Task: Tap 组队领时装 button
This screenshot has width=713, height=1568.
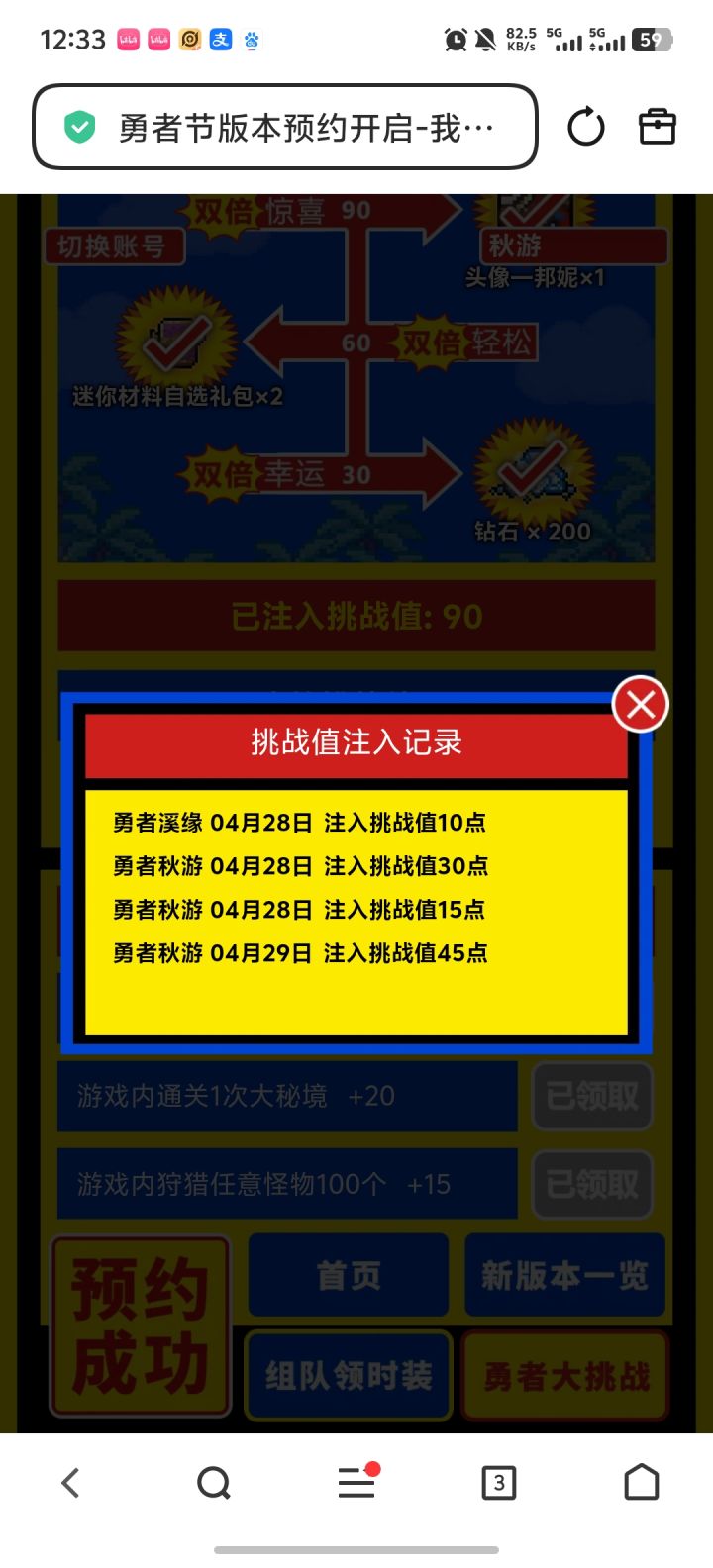Action: [348, 1376]
